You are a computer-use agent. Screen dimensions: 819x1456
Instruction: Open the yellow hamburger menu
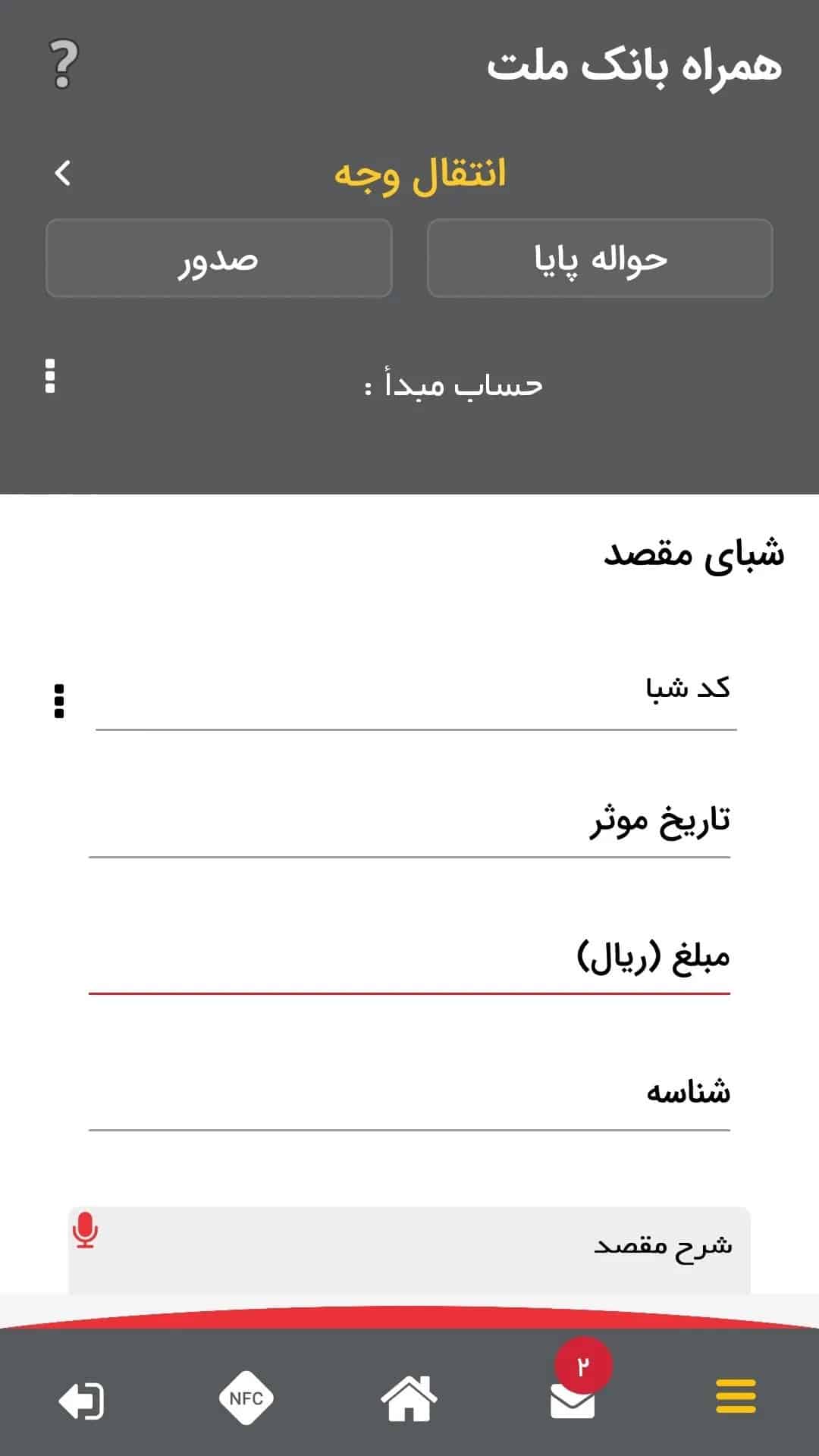(x=736, y=1397)
